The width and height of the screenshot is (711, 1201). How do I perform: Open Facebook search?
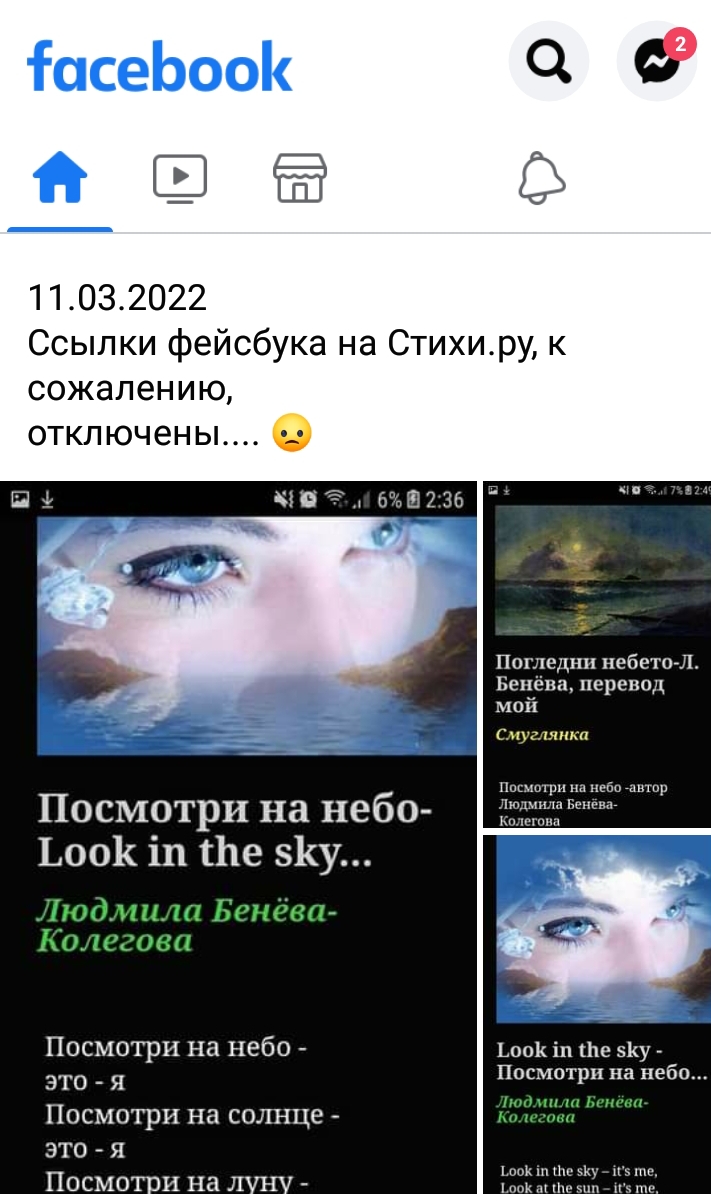pyautogui.click(x=548, y=62)
